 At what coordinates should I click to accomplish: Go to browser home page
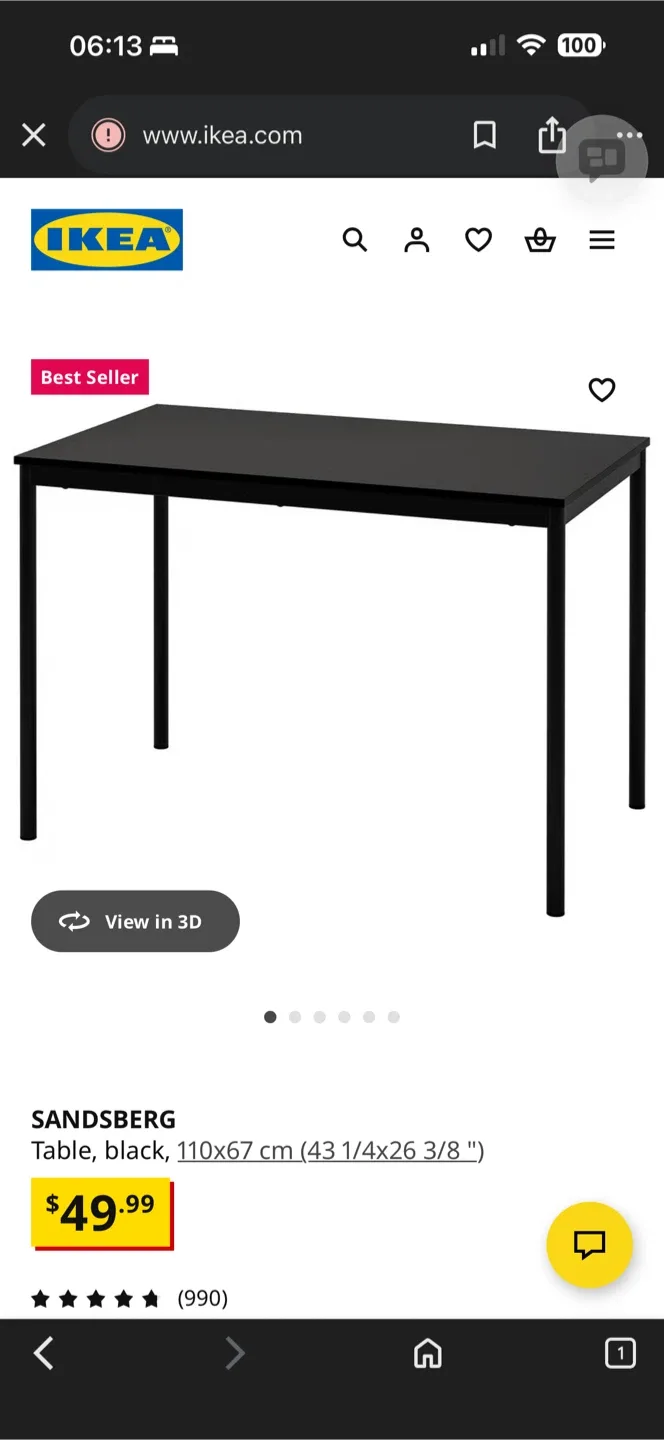click(x=427, y=1354)
